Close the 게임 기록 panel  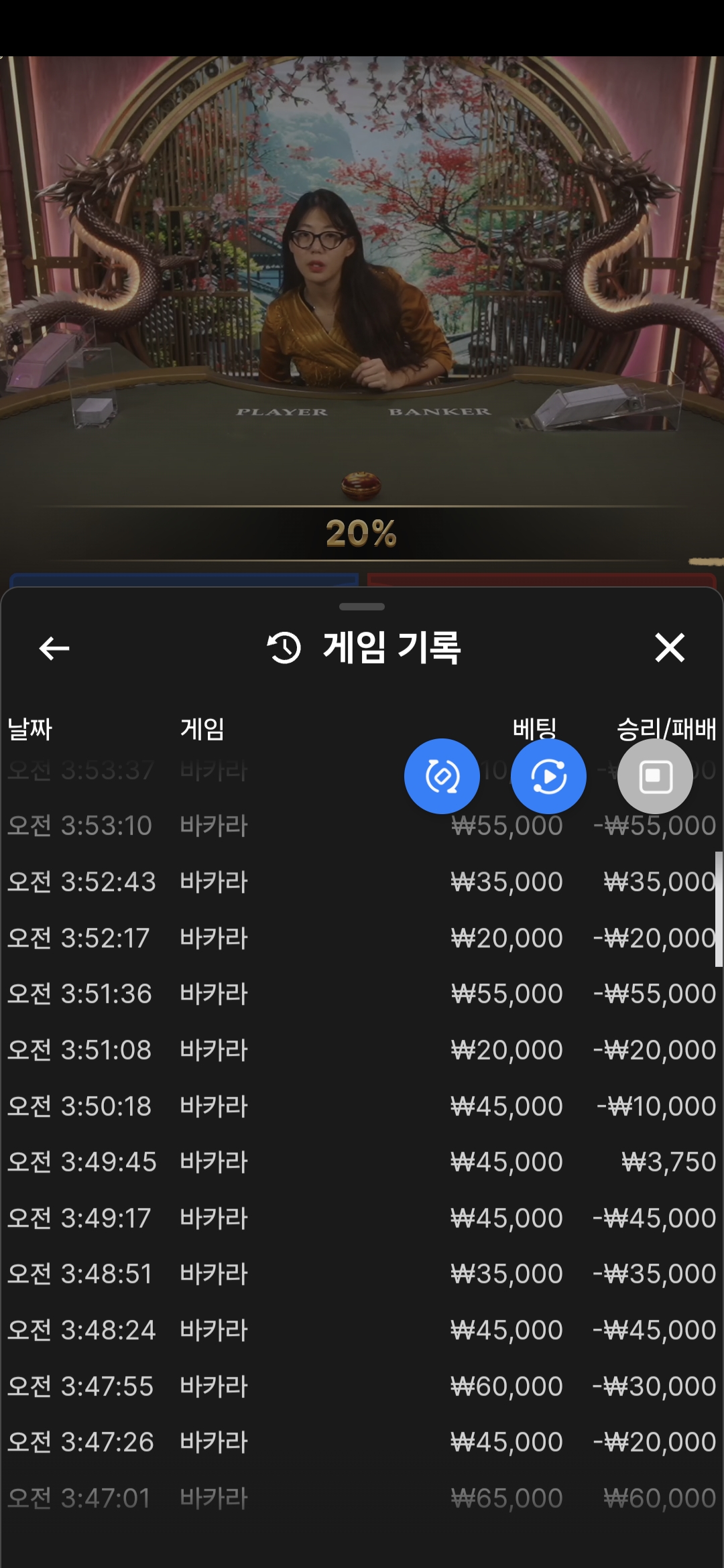click(669, 648)
